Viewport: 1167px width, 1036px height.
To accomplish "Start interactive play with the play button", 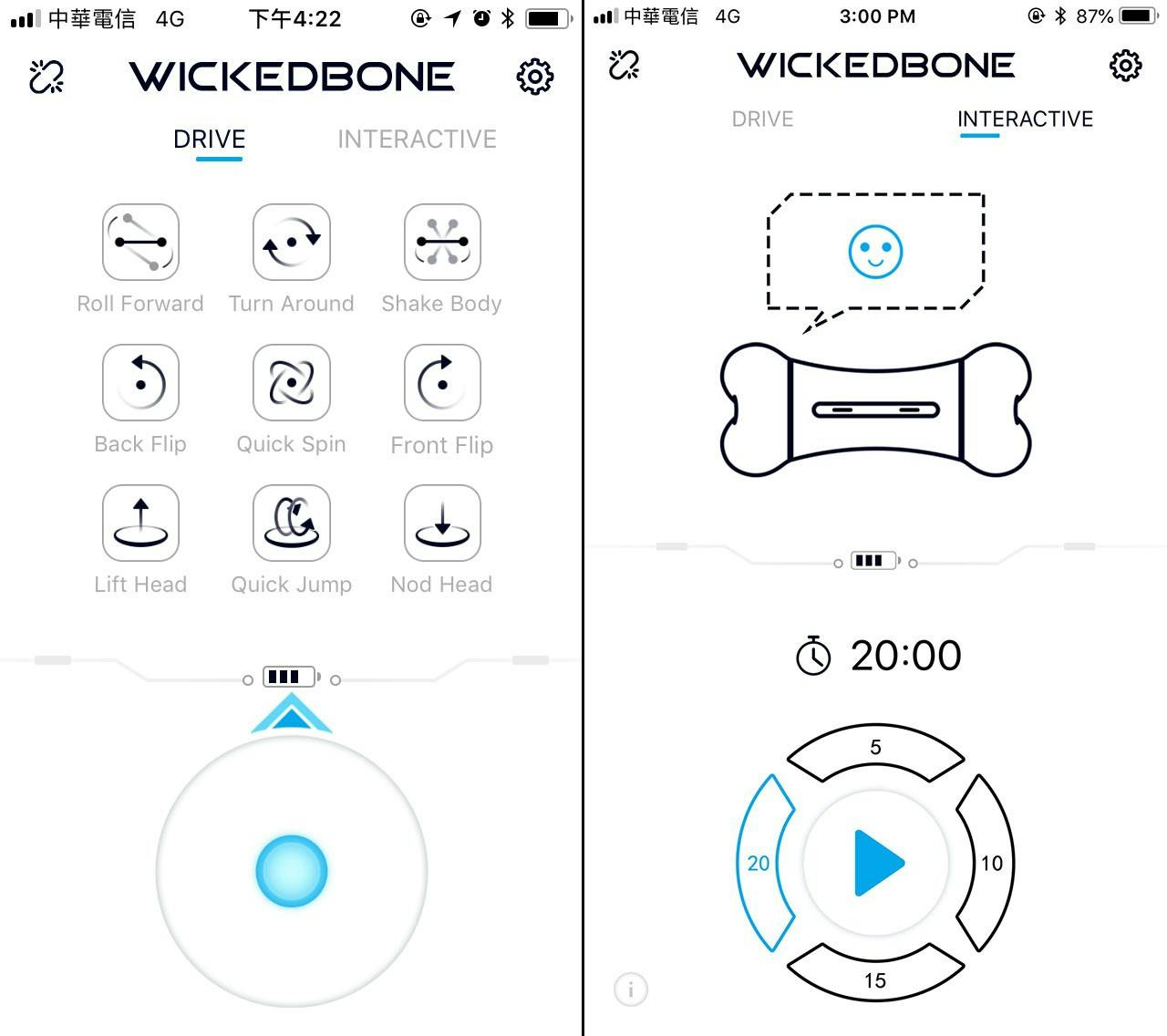I will point(876,863).
